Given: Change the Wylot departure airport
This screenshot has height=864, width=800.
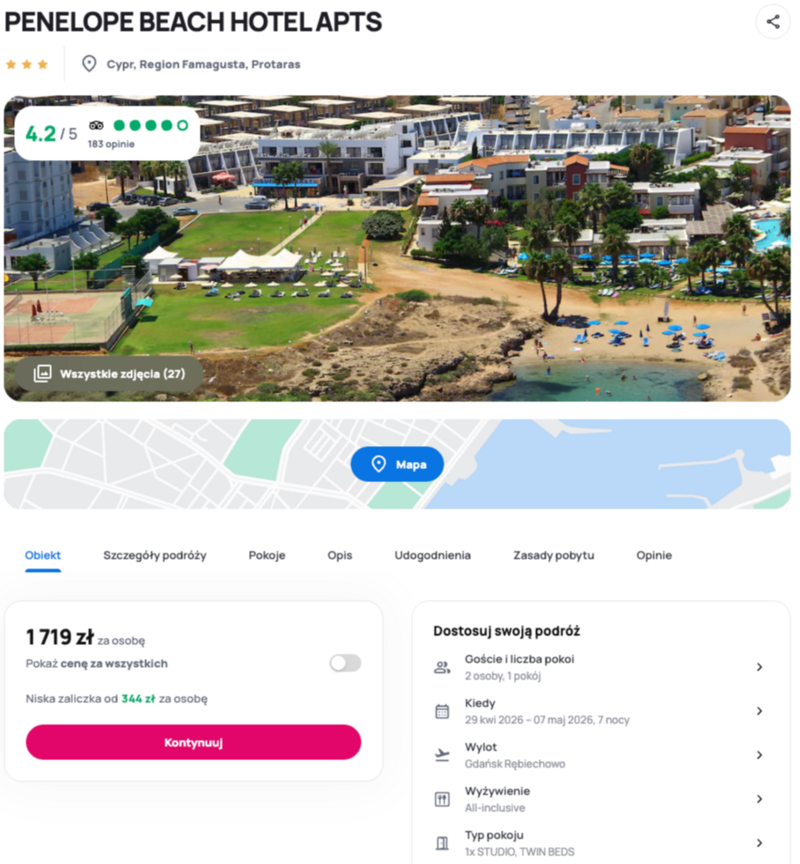Looking at the screenshot, I should point(600,755).
